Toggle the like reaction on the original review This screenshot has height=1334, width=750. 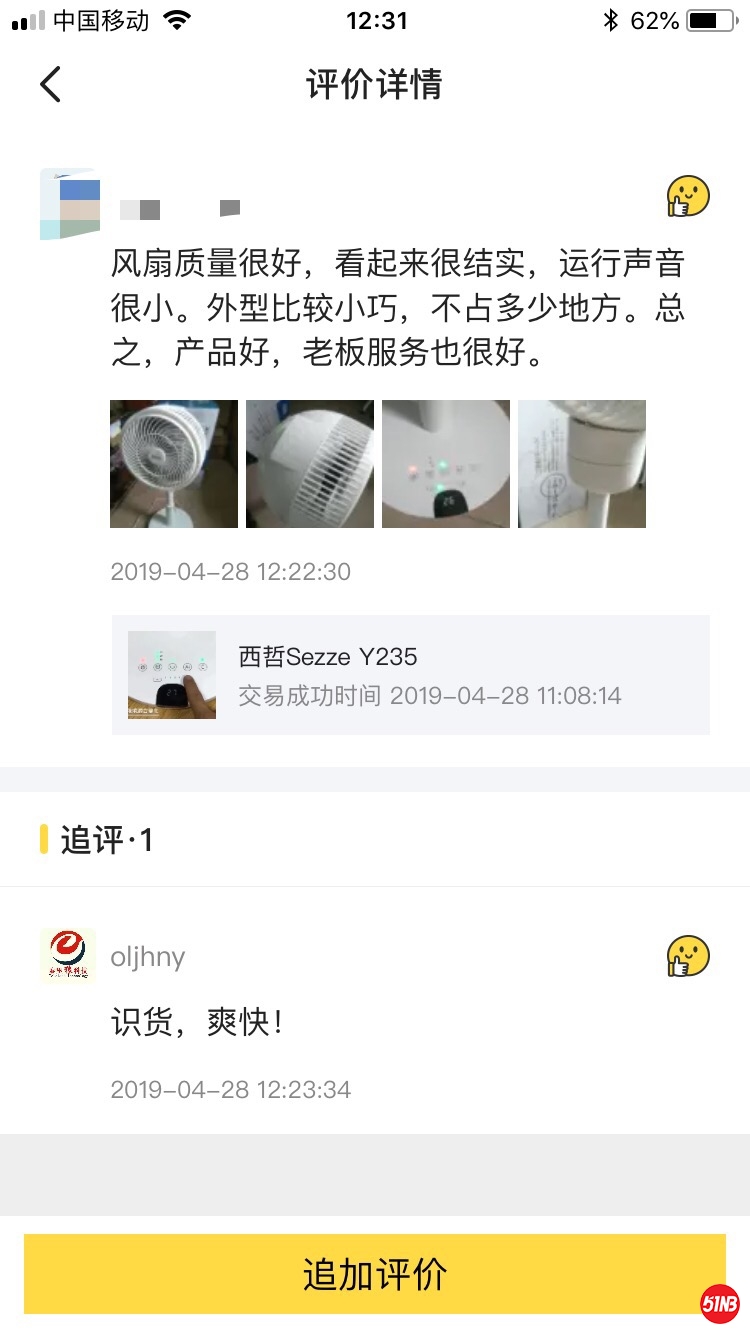point(686,197)
